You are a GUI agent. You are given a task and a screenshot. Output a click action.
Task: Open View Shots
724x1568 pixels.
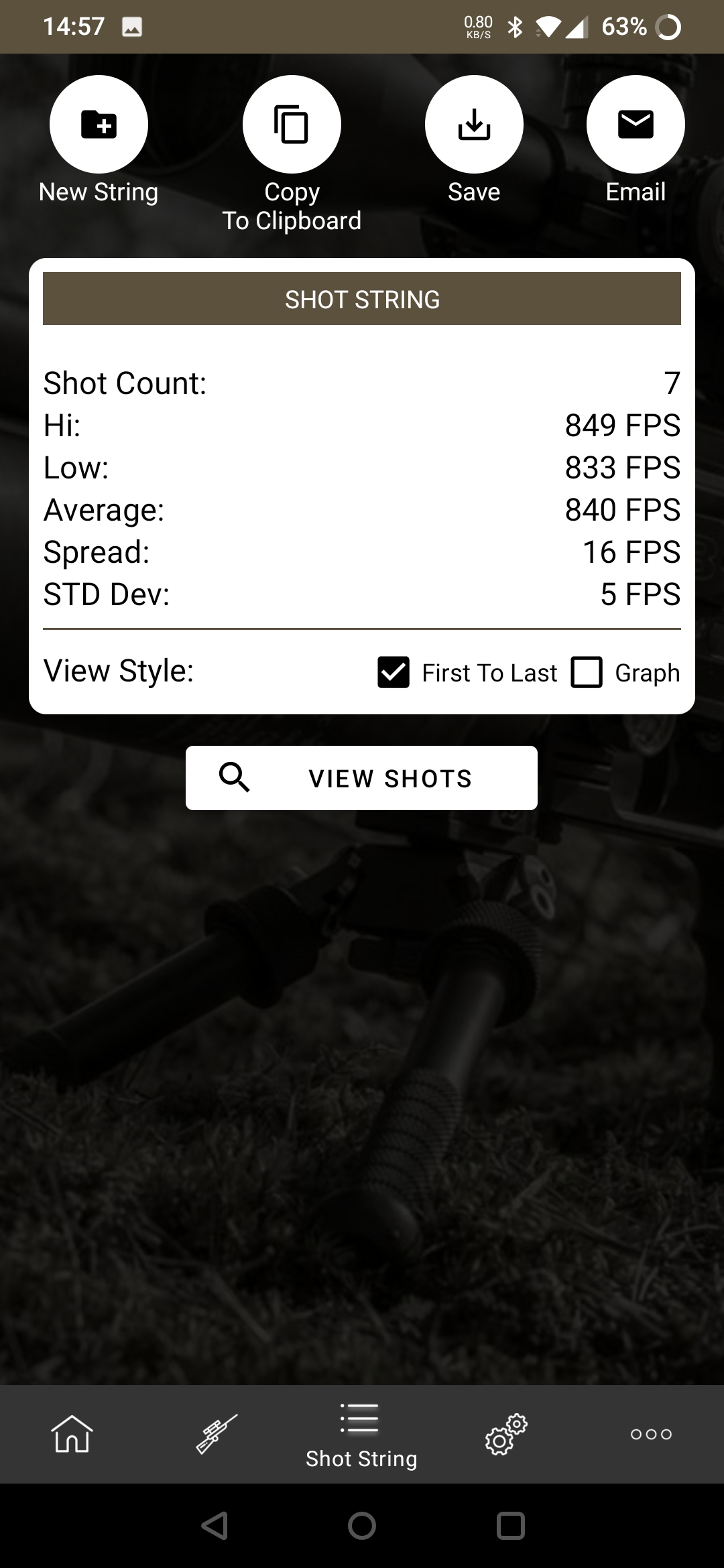pyautogui.click(x=361, y=778)
